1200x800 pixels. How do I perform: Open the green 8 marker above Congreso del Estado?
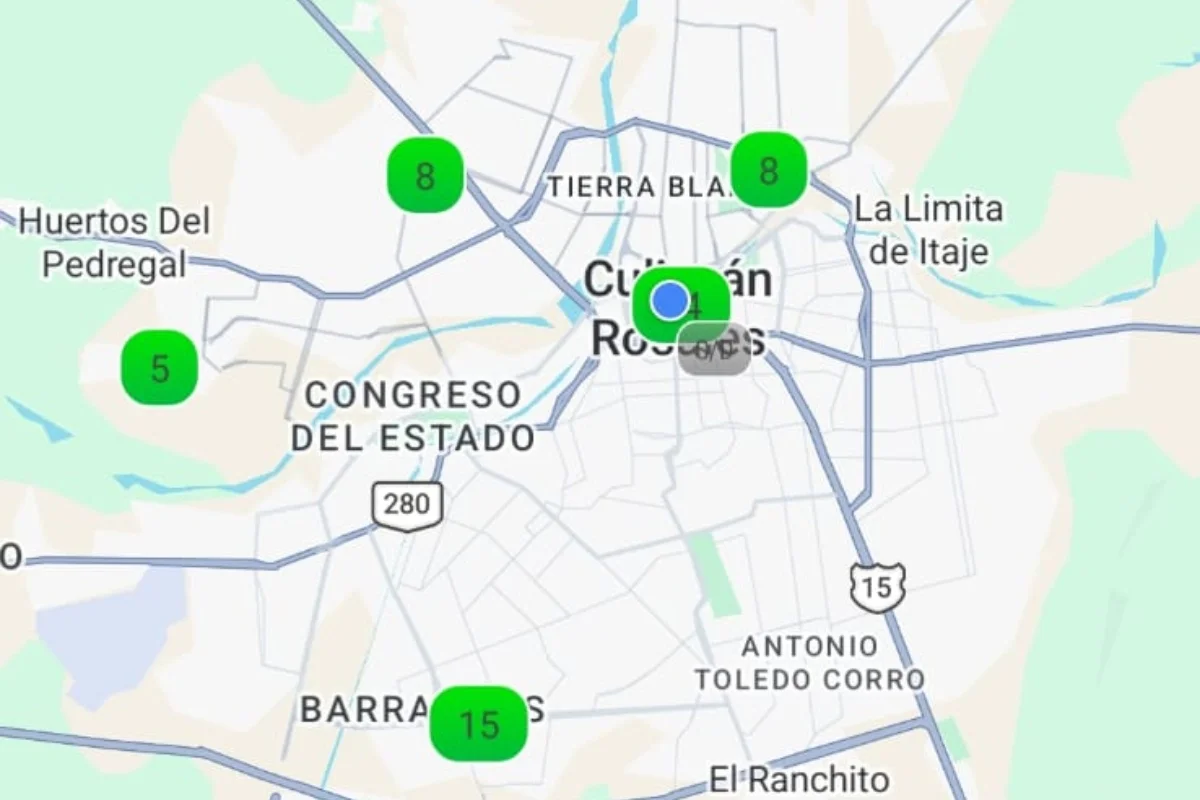pos(425,175)
